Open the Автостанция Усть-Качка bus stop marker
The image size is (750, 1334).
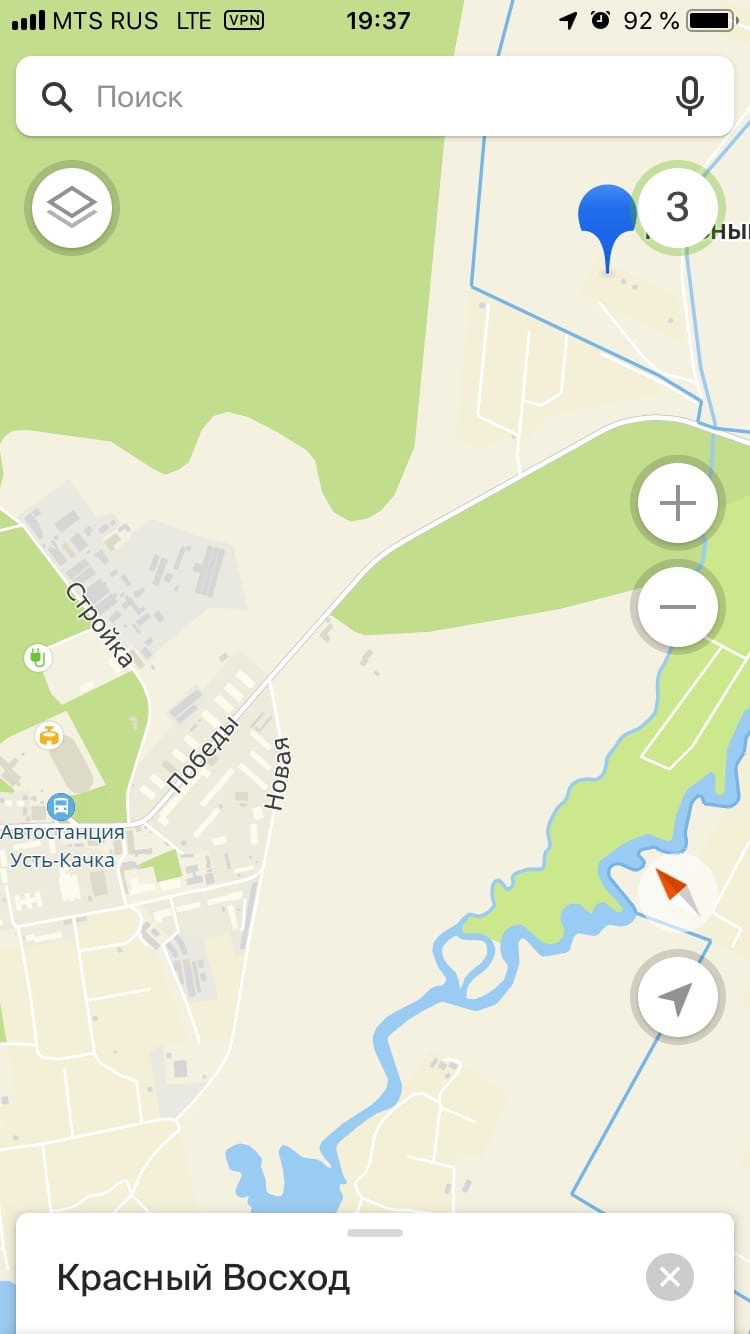(61, 806)
